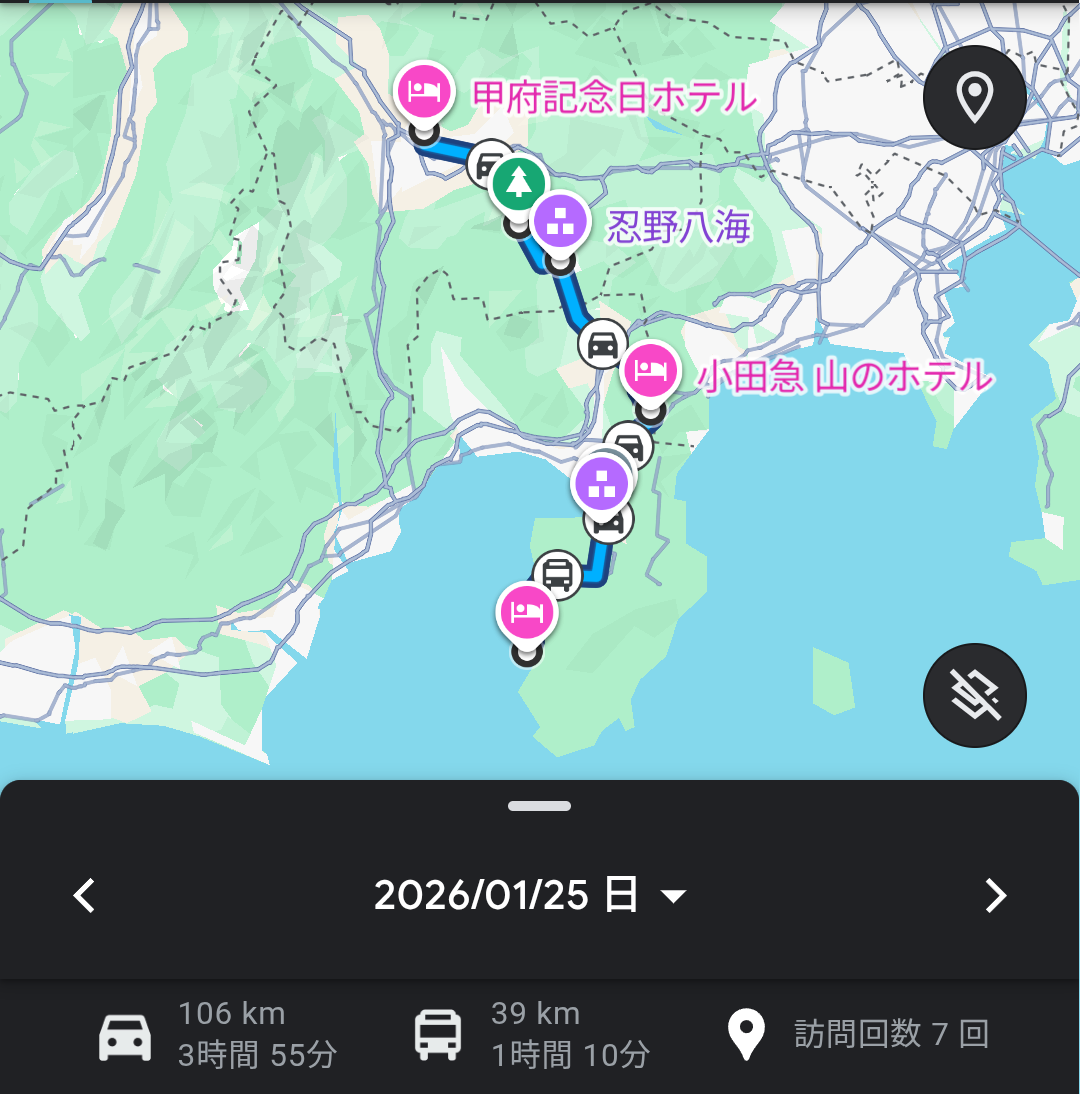1080x1094 pixels.
Task: Toggle route visibility with the slashed-path button
Action: click(975, 695)
